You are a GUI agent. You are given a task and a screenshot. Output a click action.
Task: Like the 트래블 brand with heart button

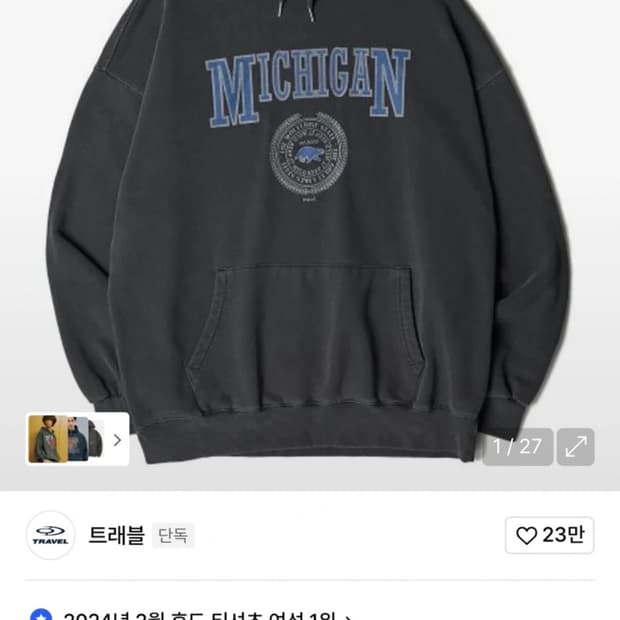(x=549, y=535)
